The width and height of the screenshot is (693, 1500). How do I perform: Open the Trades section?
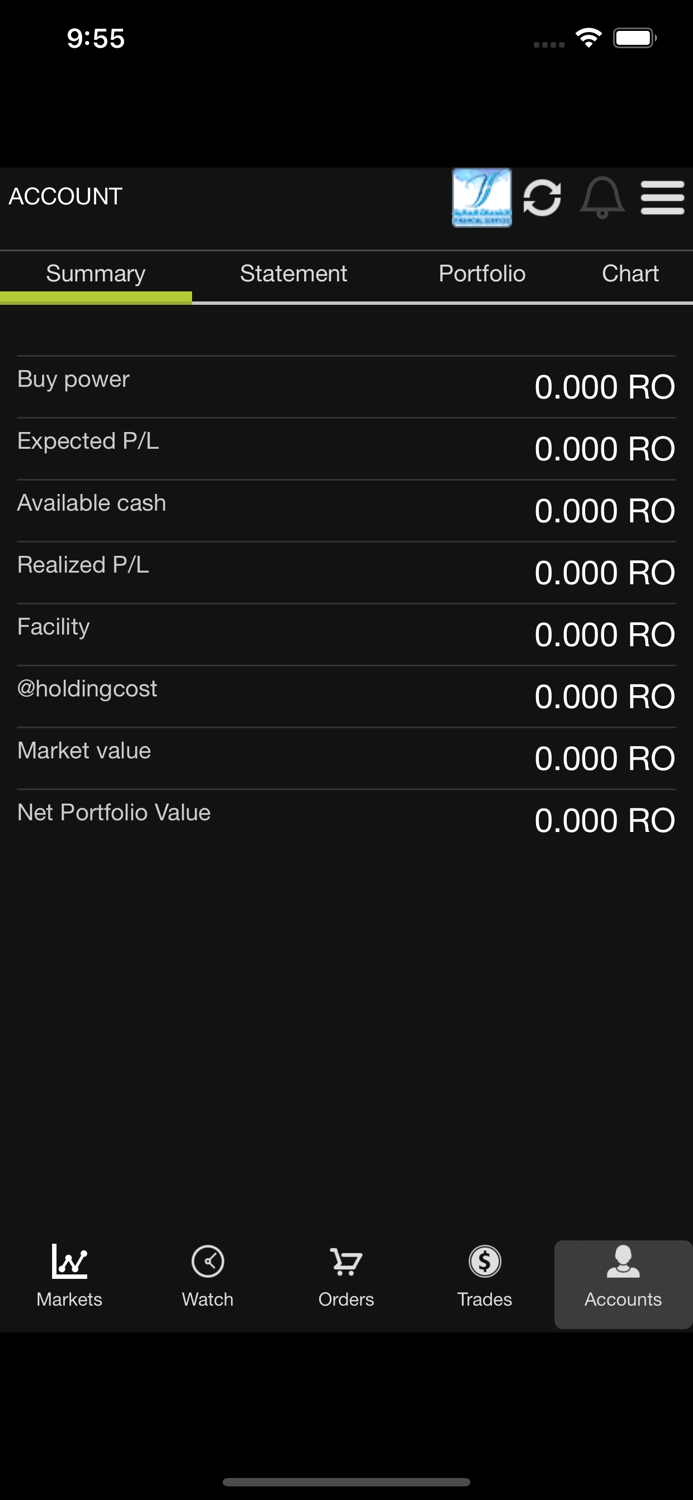tap(484, 1277)
